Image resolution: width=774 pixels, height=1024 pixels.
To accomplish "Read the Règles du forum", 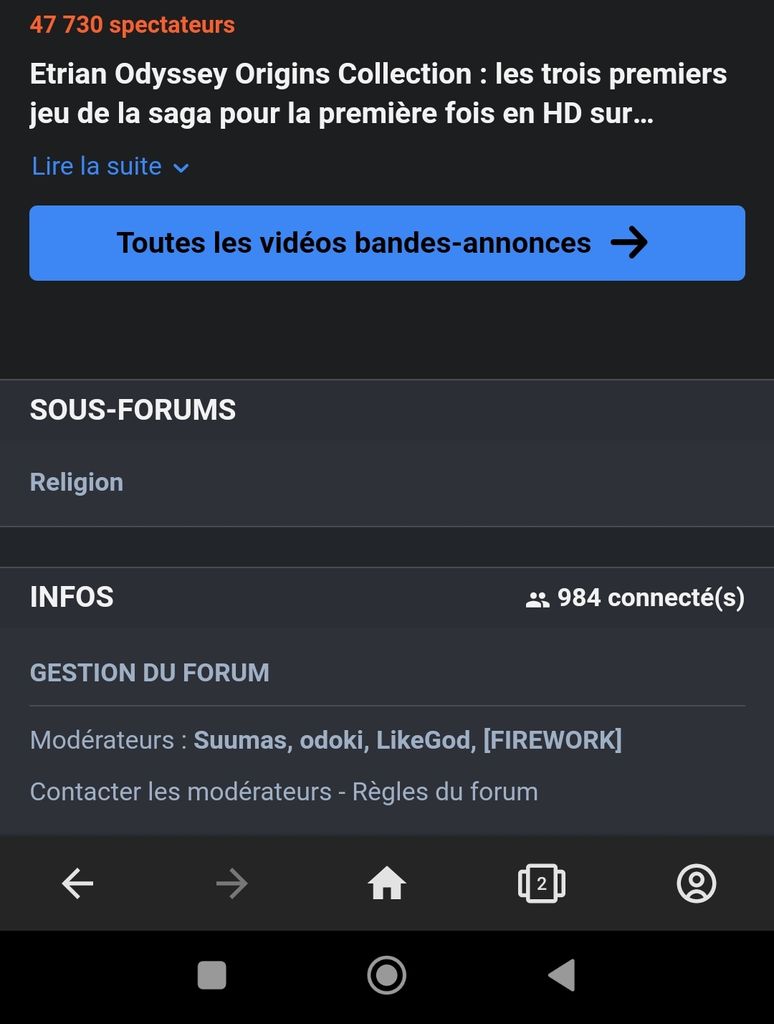I will [445, 792].
